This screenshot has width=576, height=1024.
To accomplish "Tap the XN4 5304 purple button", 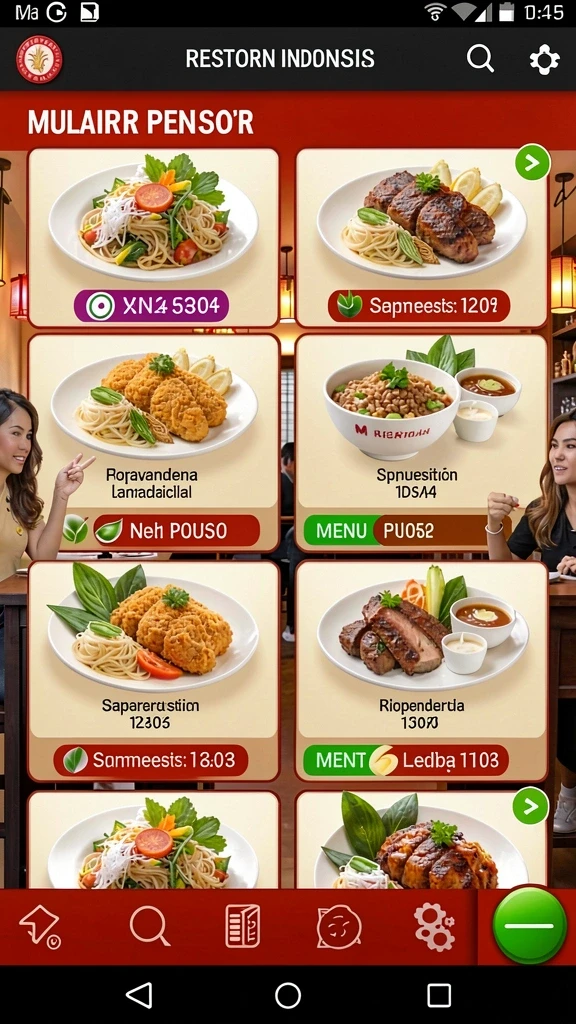I will click(x=151, y=306).
